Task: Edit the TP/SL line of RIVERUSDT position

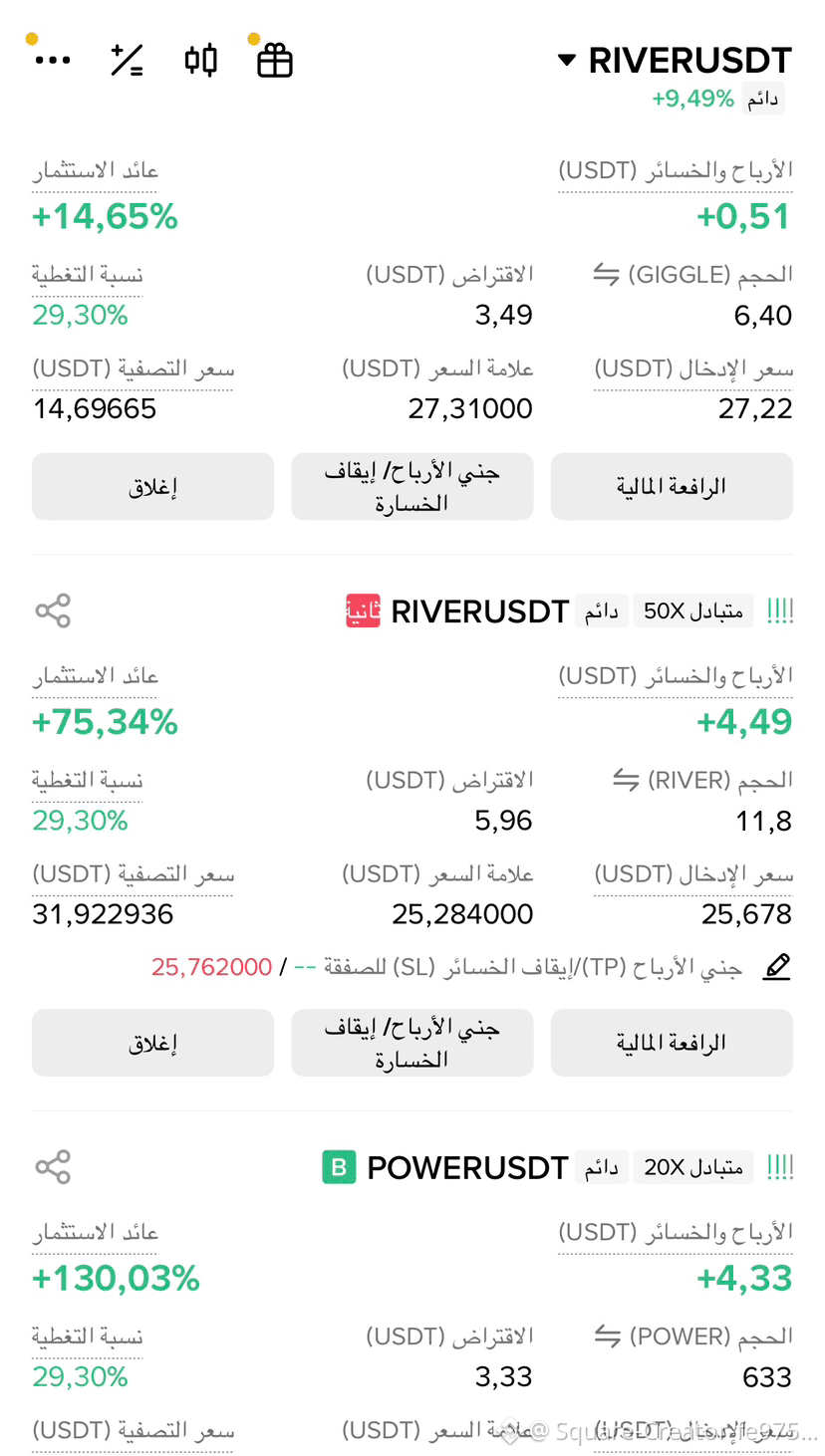Action: click(x=776, y=967)
